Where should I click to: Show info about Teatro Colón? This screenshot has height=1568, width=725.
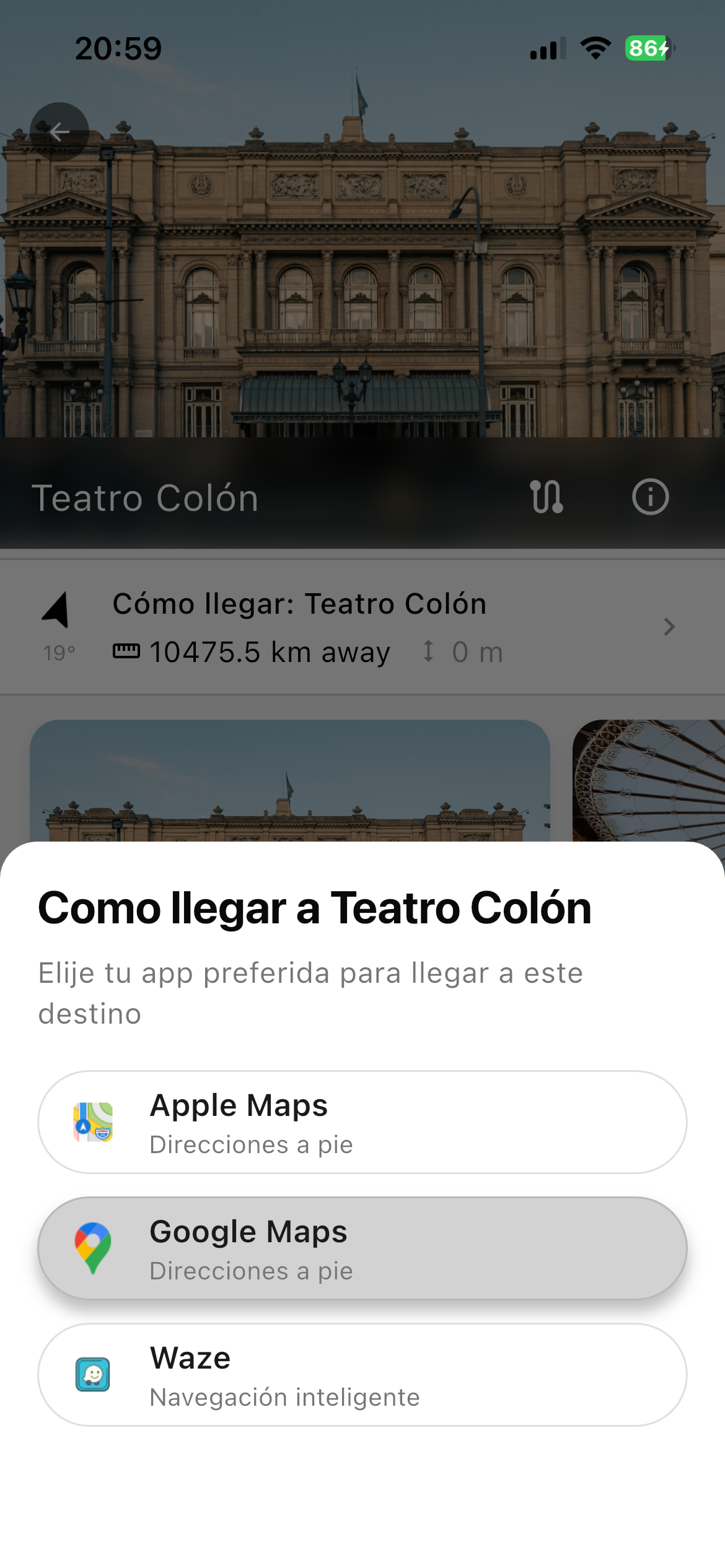[650, 497]
